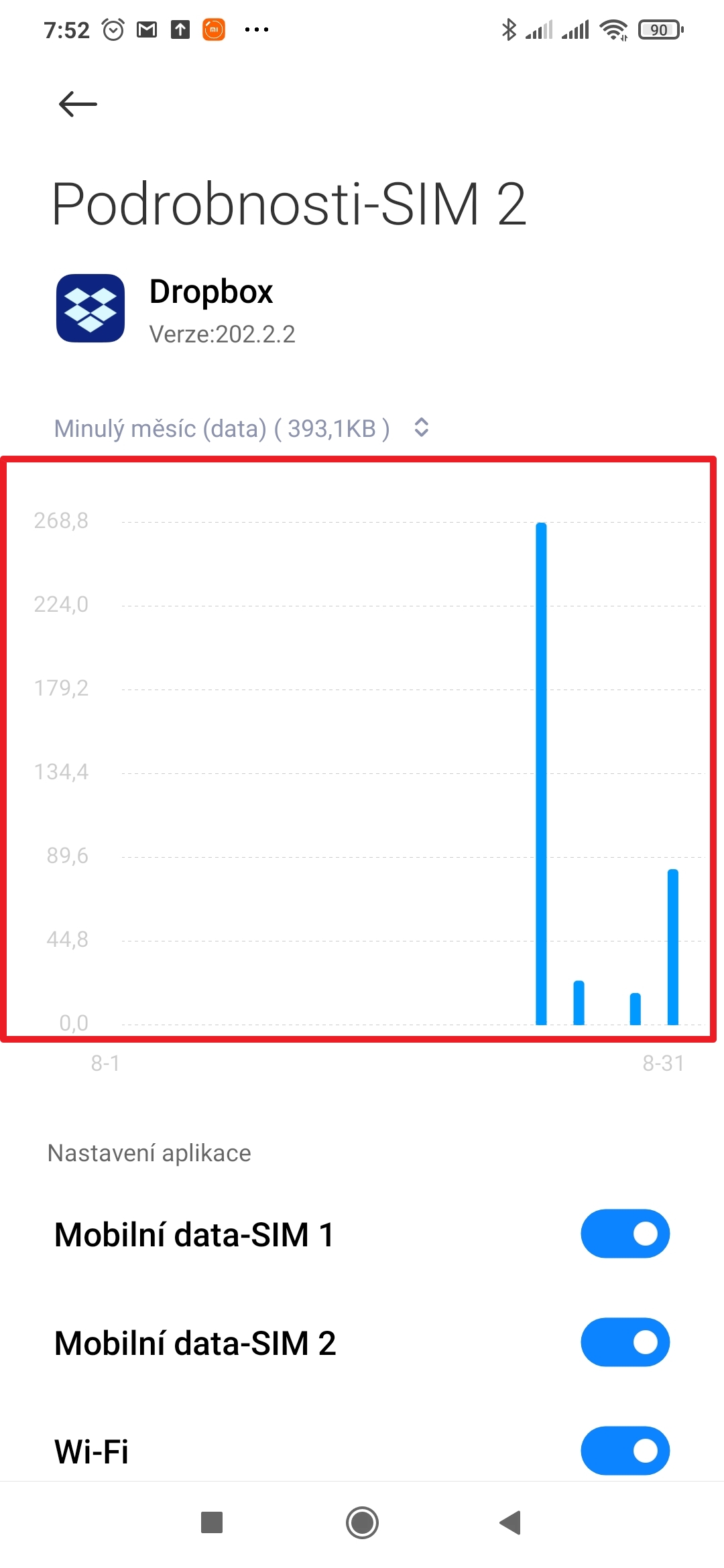This screenshot has height=1568, width=724.
Task: Tap the back arrow at the top
Action: coord(78,104)
